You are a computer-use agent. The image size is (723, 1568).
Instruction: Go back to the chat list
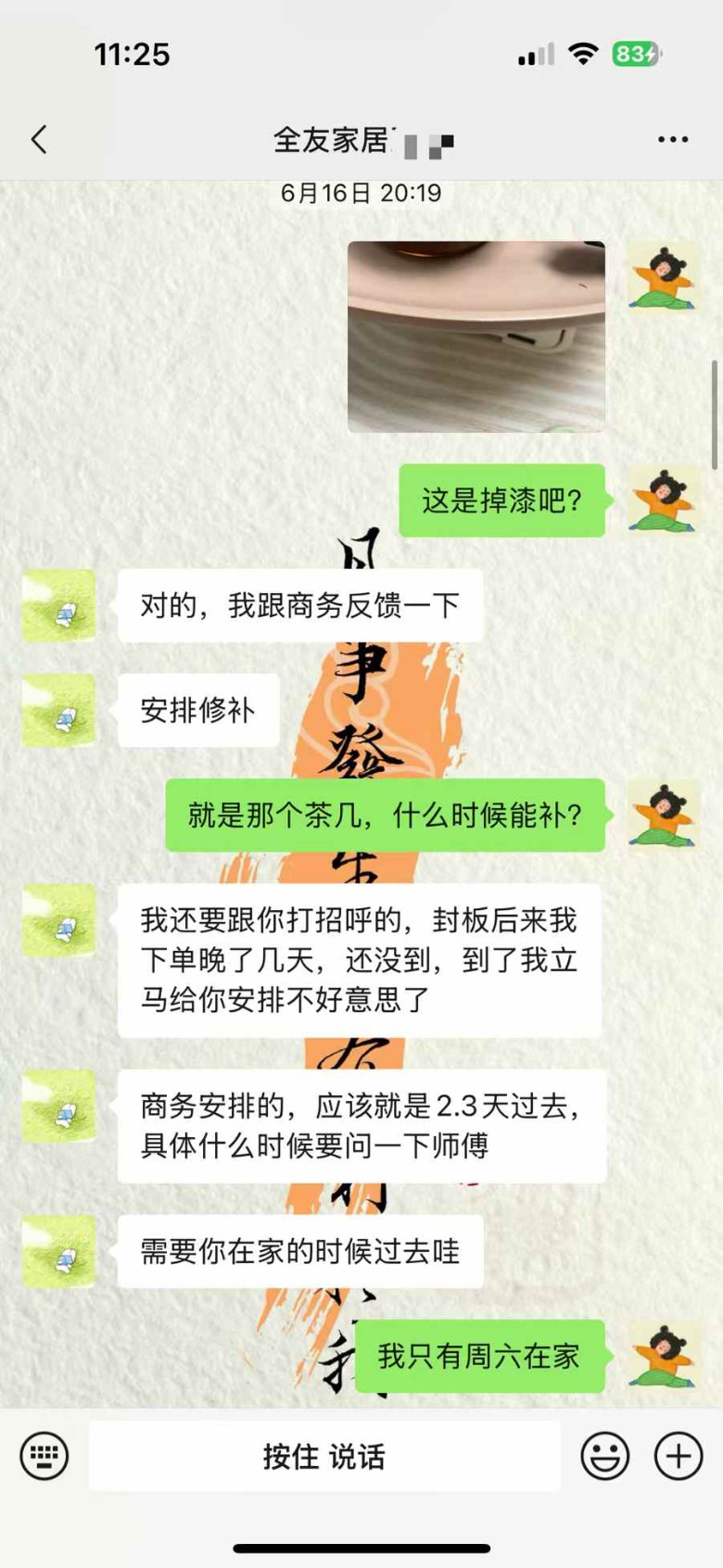pos(39,140)
